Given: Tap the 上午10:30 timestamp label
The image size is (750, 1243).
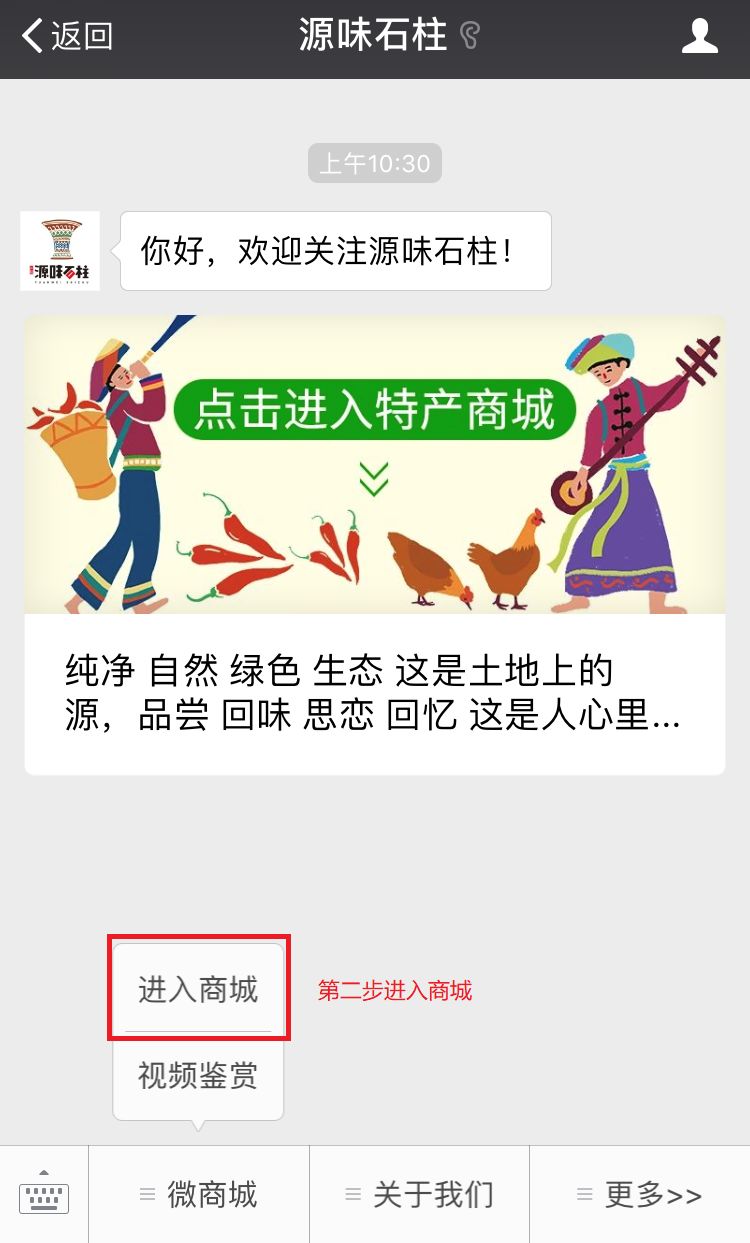Looking at the screenshot, I should pyautogui.click(x=374, y=162).
